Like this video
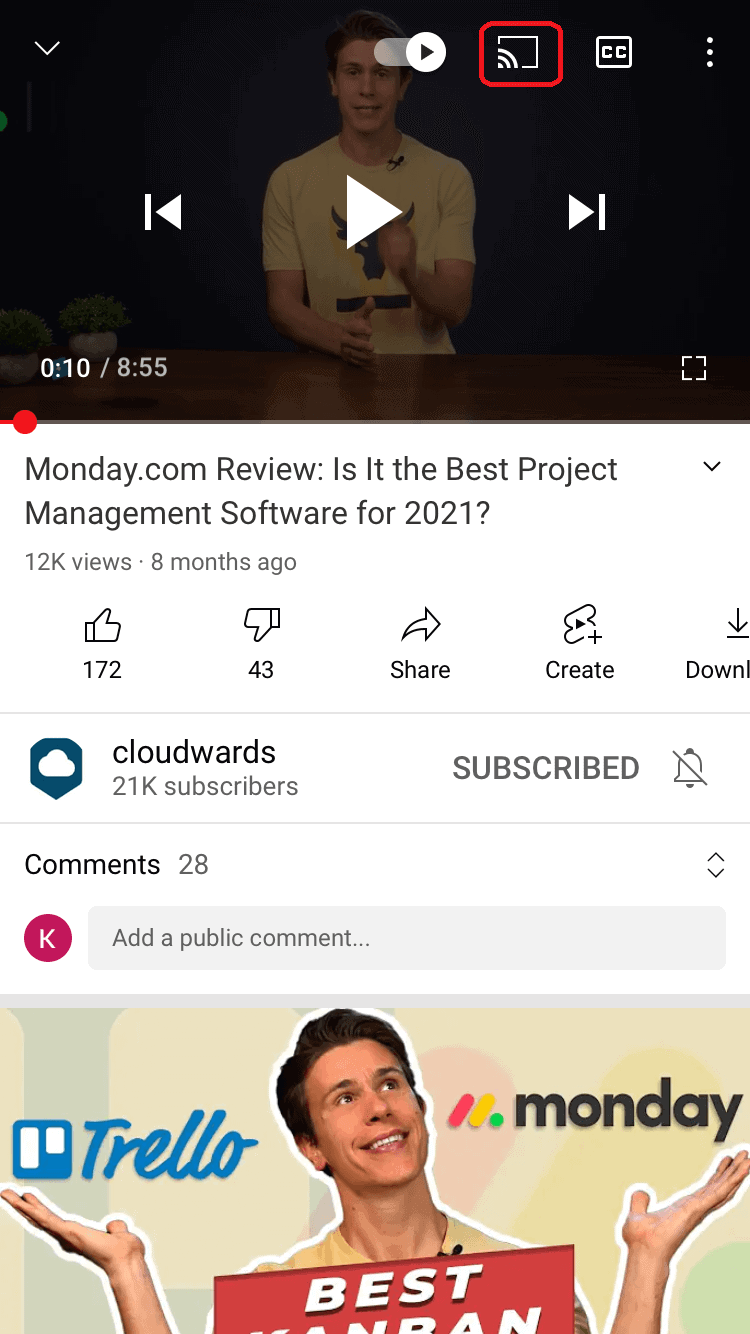The height and width of the screenshot is (1334, 750). (x=102, y=644)
